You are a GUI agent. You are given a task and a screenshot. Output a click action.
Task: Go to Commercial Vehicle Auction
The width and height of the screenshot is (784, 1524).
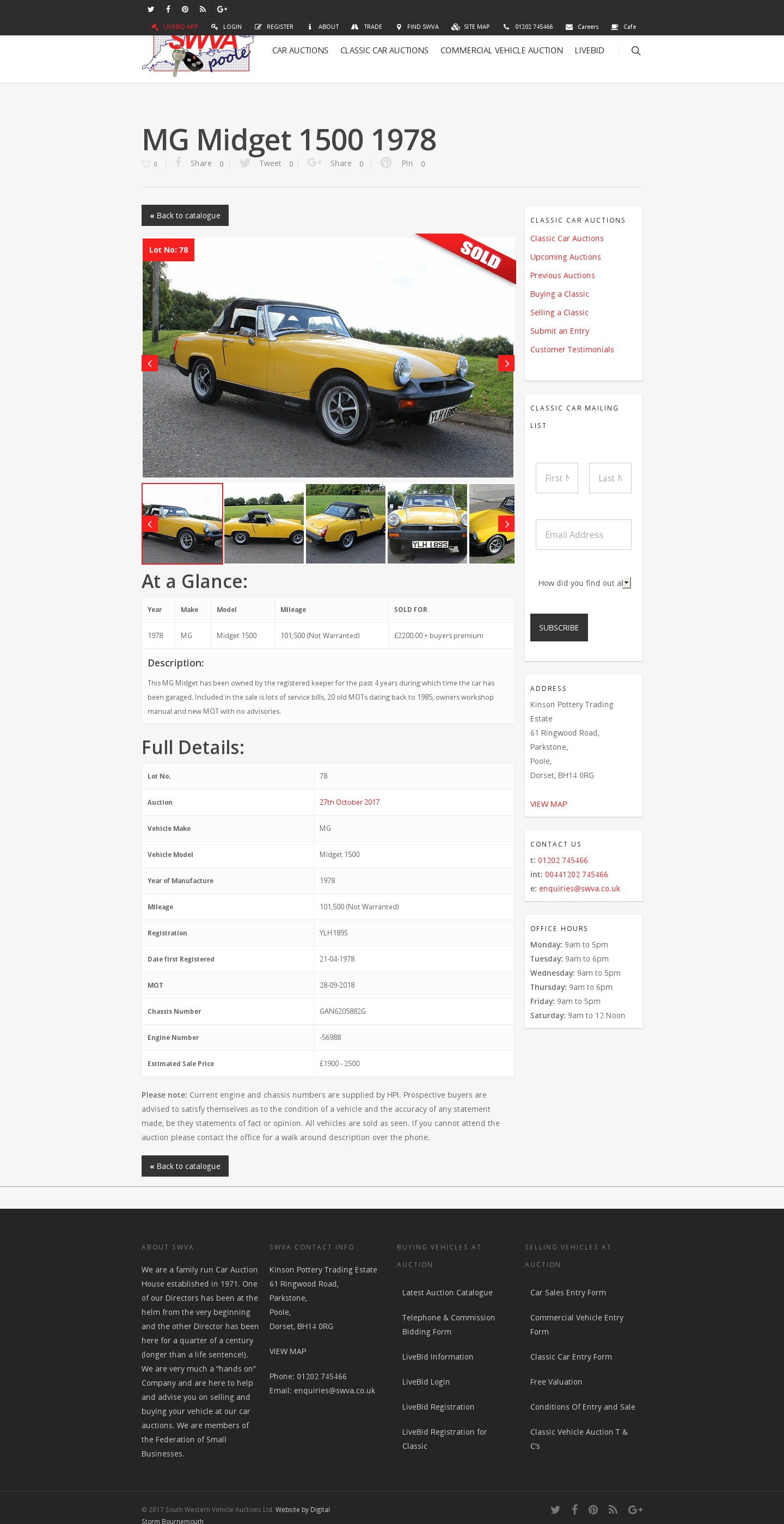coord(501,51)
